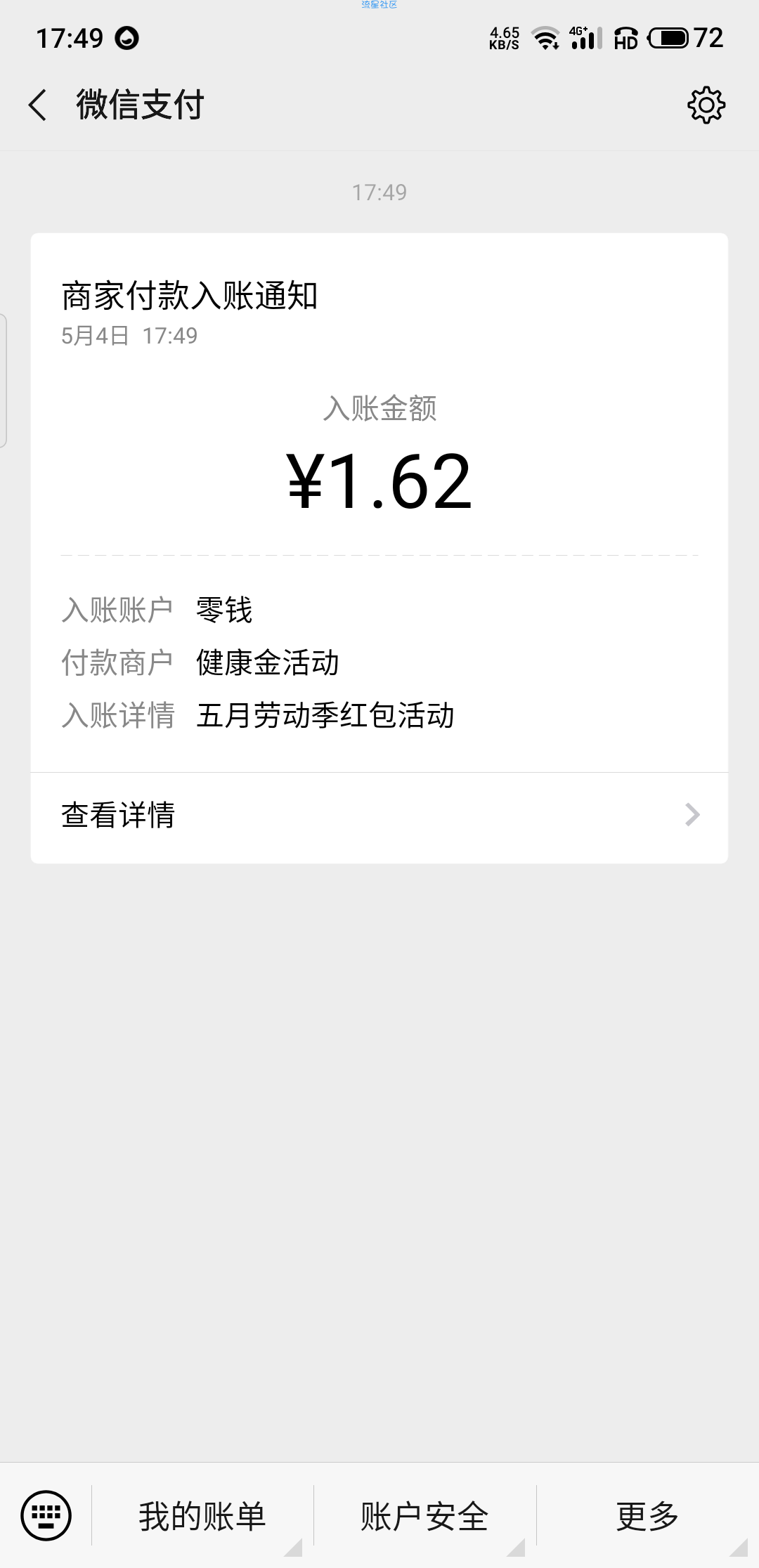Expand the 更多 menu
This screenshot has width=759, height=1568.
pos(648,1515)
